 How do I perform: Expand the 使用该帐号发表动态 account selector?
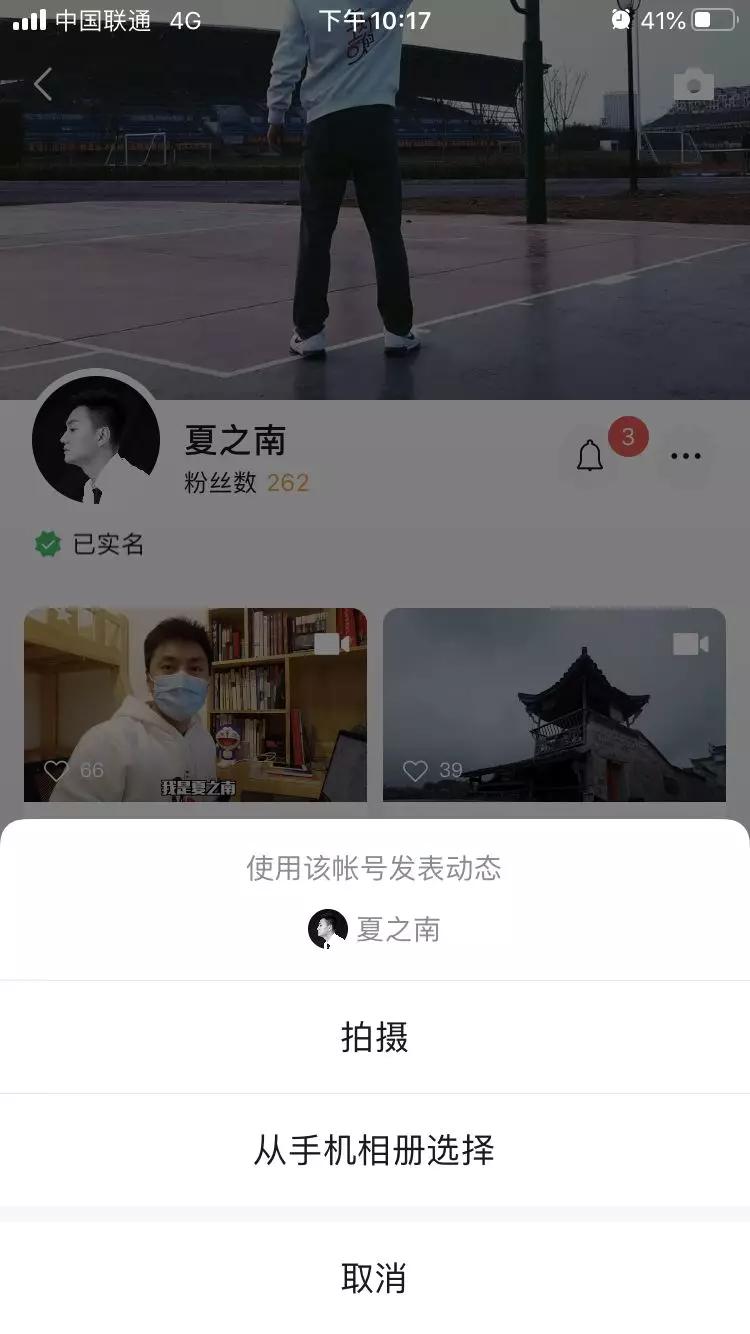click(374, 870)
